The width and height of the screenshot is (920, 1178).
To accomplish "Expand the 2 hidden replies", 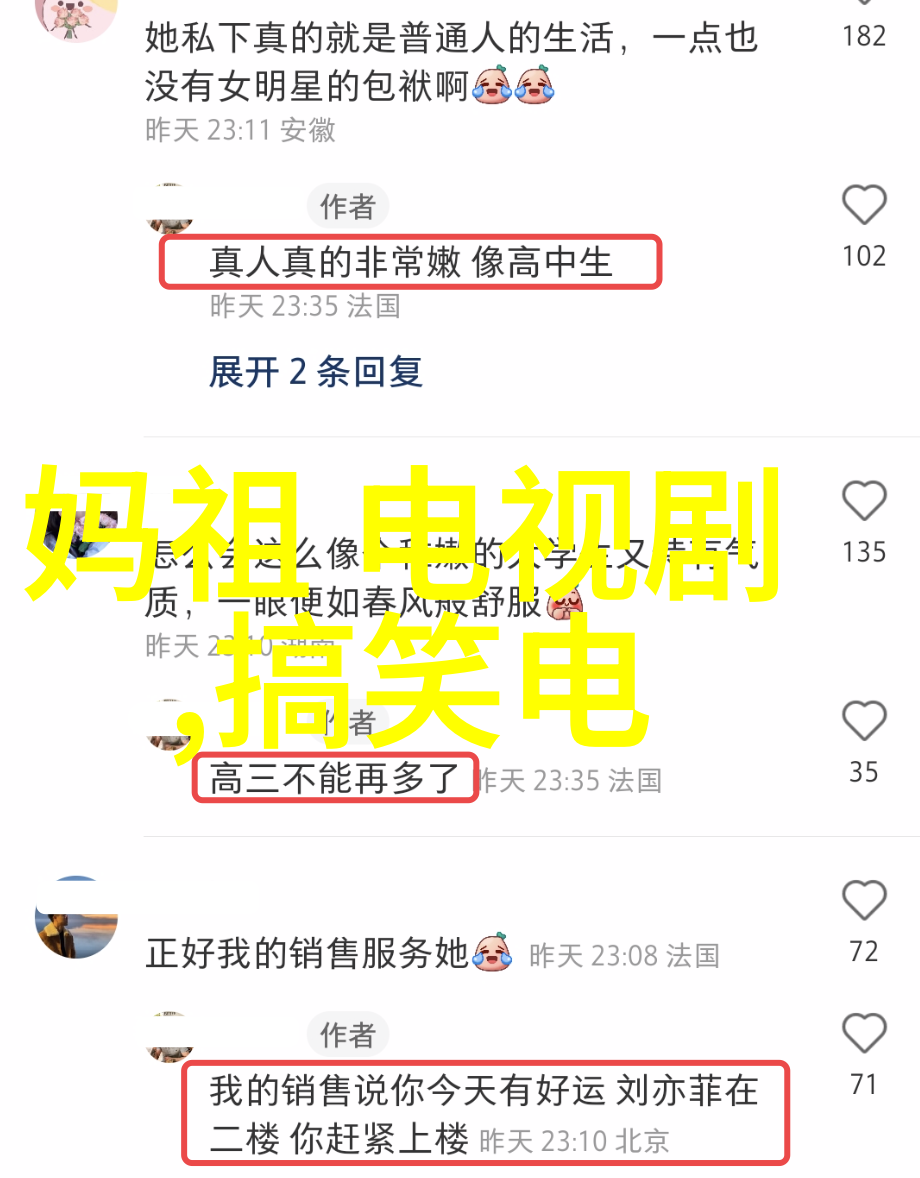I will tap(316, 373).
